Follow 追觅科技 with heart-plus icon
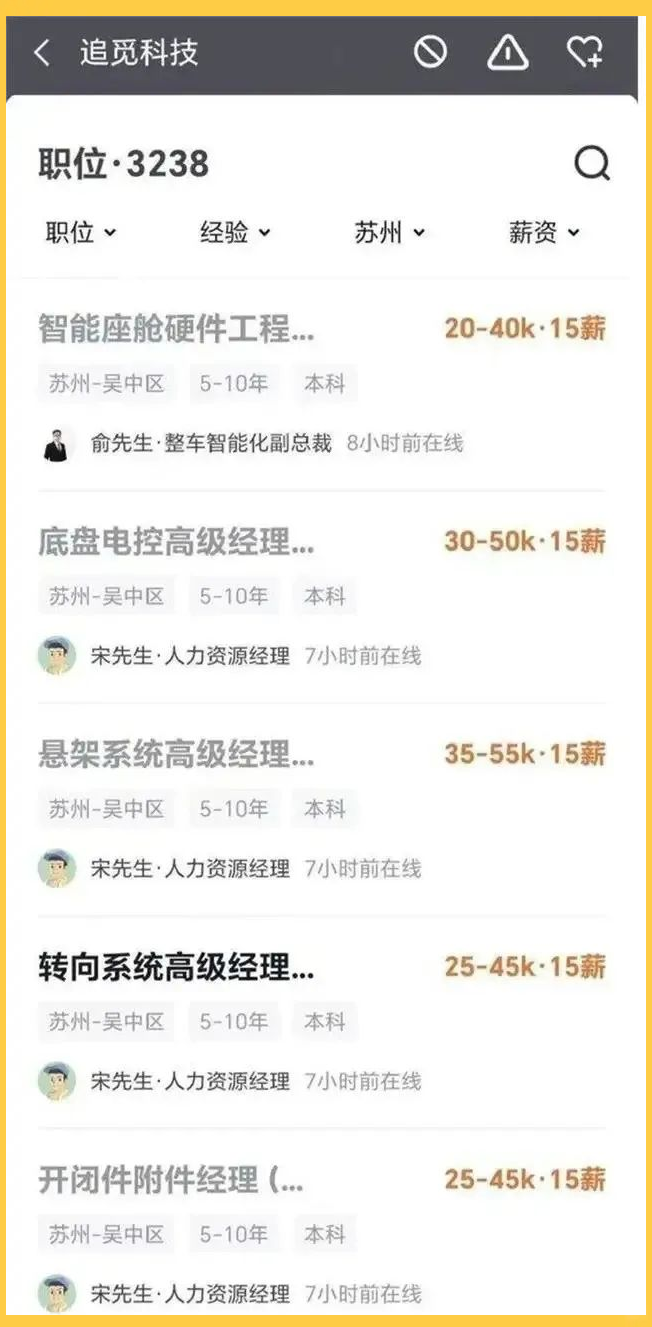 [584, 52]
